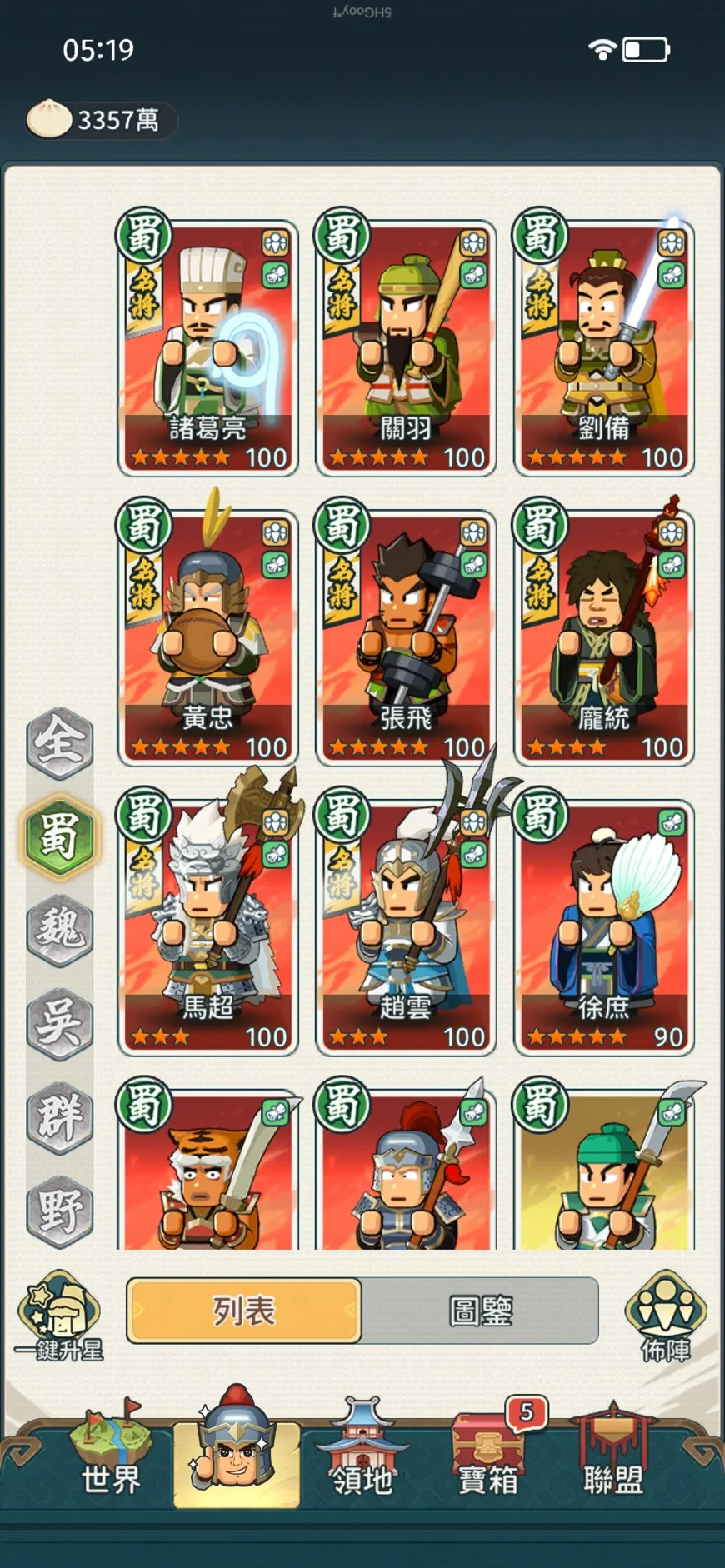725x1568 pixels.
Task: Show the 群 faction heroes
Action: pyautogui.click(x=59, y=1117)
